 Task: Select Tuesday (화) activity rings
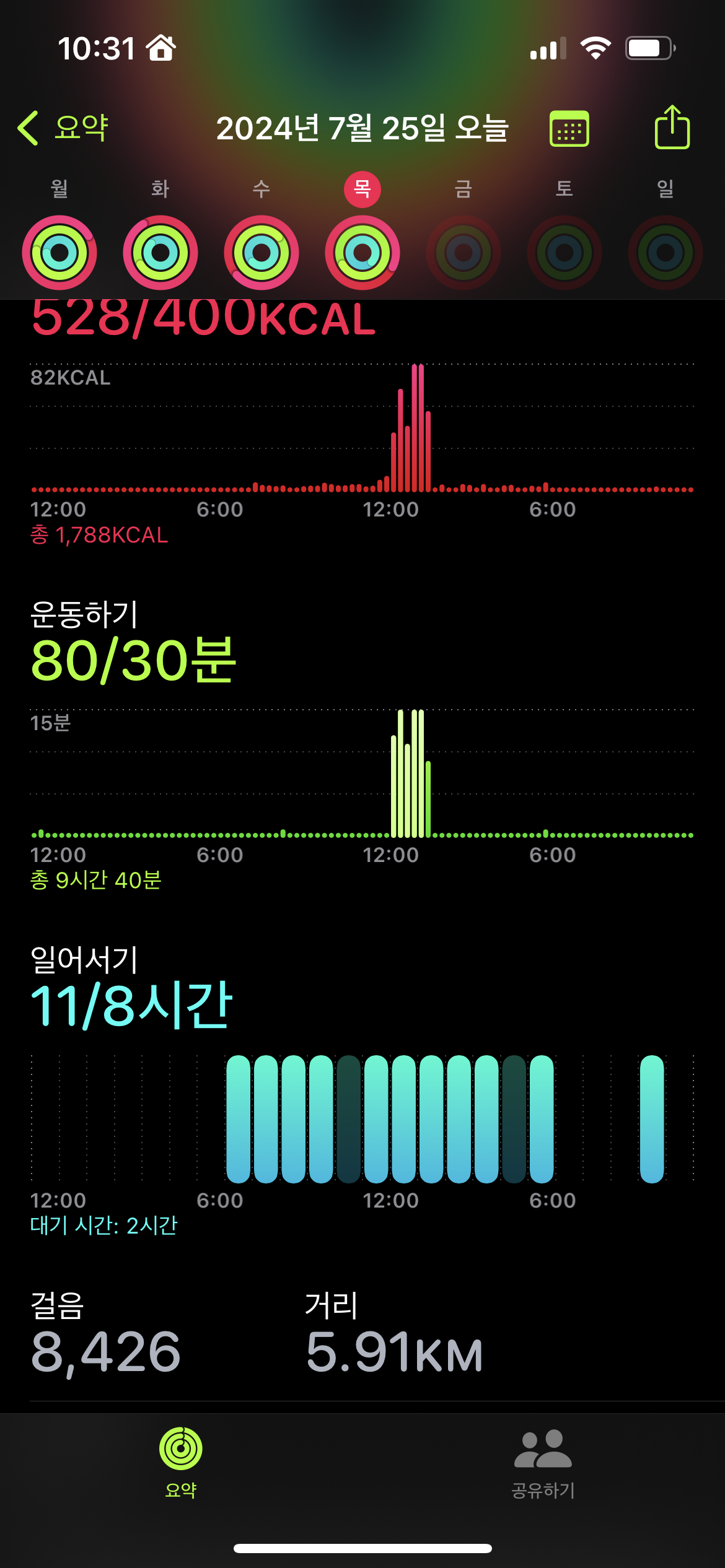(160, 252)
